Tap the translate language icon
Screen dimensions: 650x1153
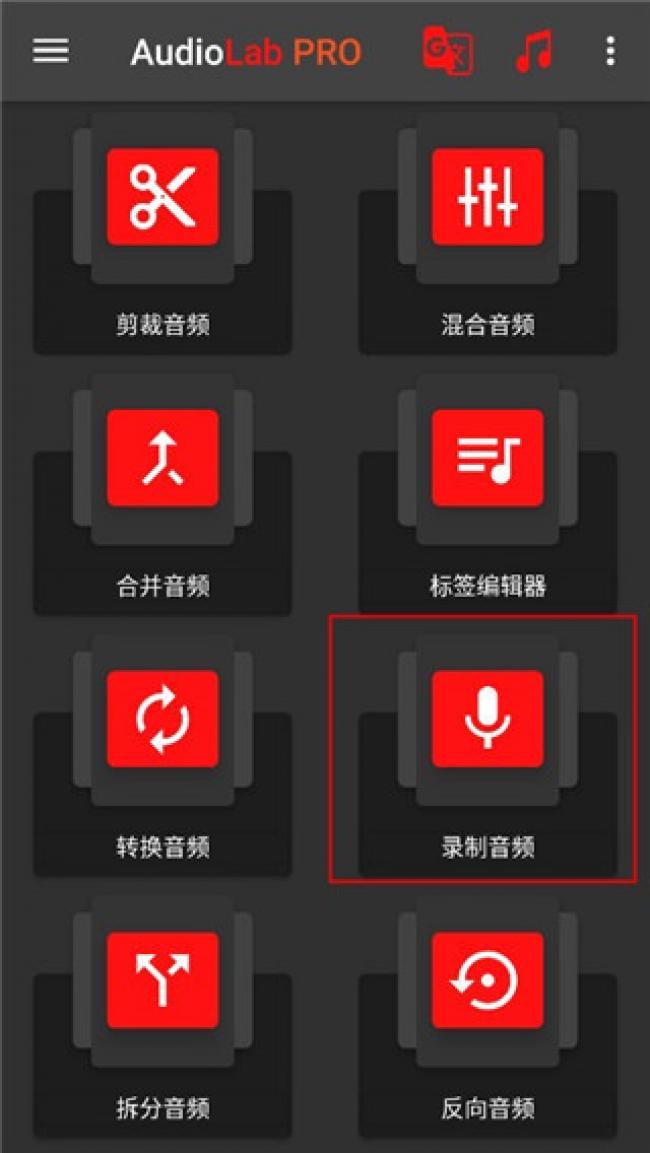coord(447,51)
